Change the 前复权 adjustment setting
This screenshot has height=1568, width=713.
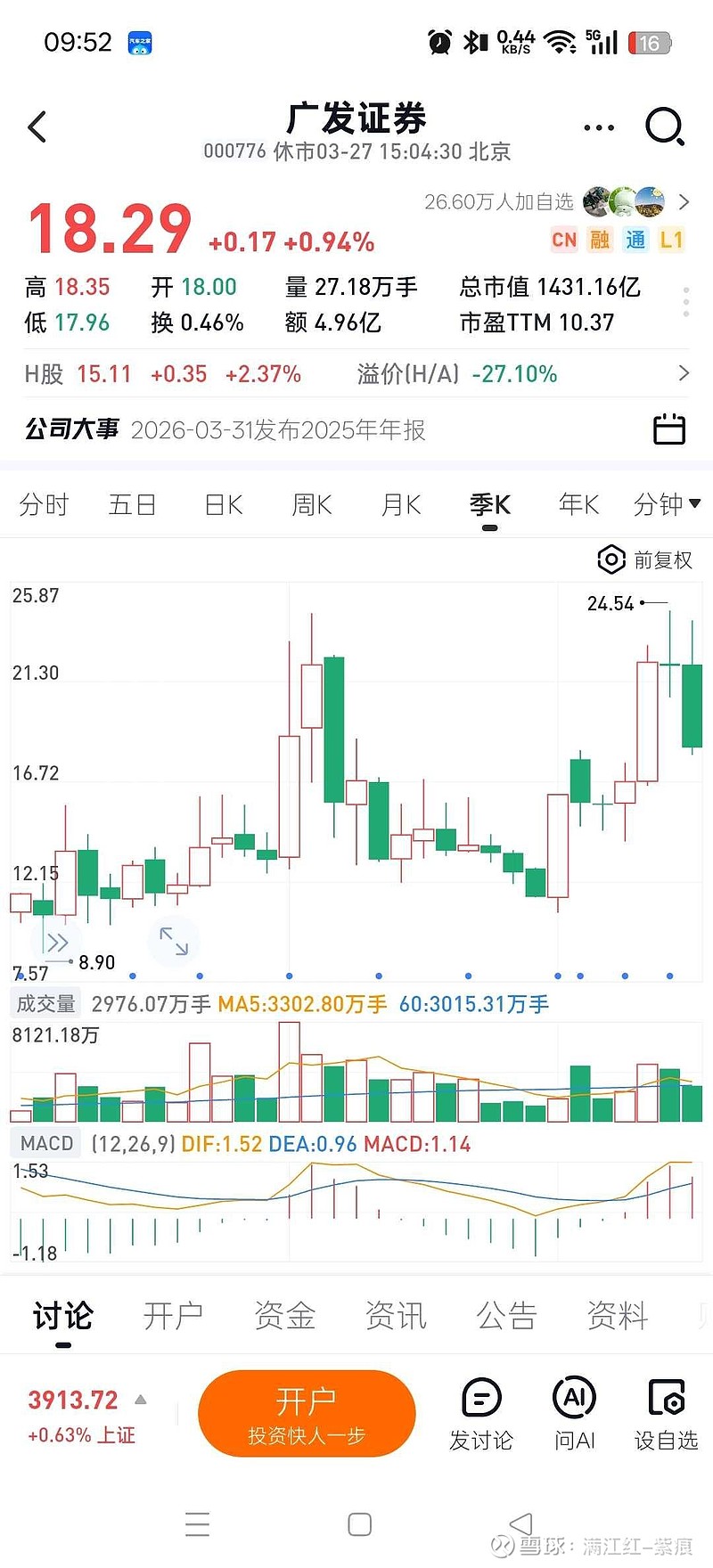pyautogui.click(x=645, y=559)
